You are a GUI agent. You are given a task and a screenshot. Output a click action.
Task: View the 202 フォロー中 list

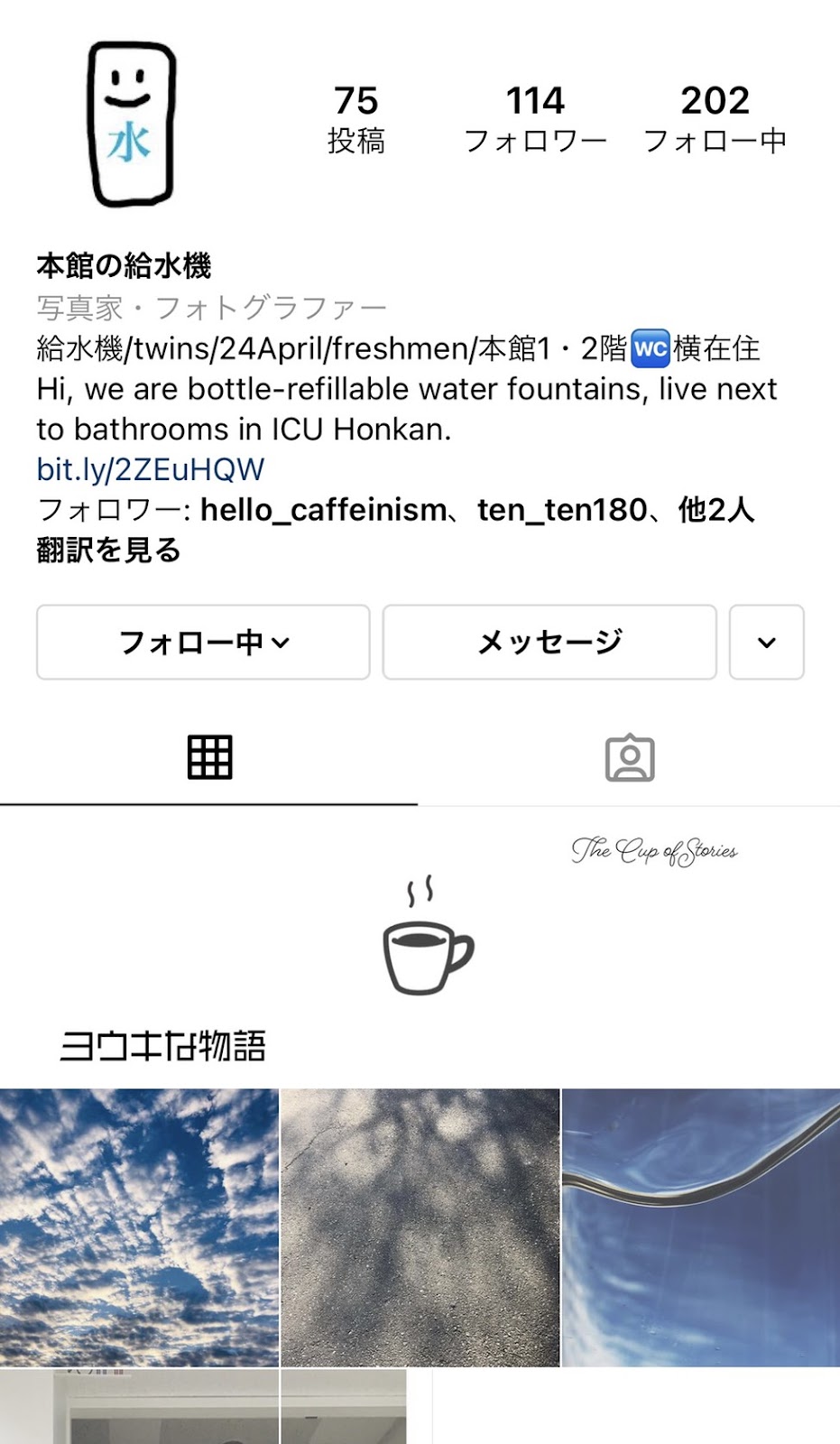click(x=715, y=119)
